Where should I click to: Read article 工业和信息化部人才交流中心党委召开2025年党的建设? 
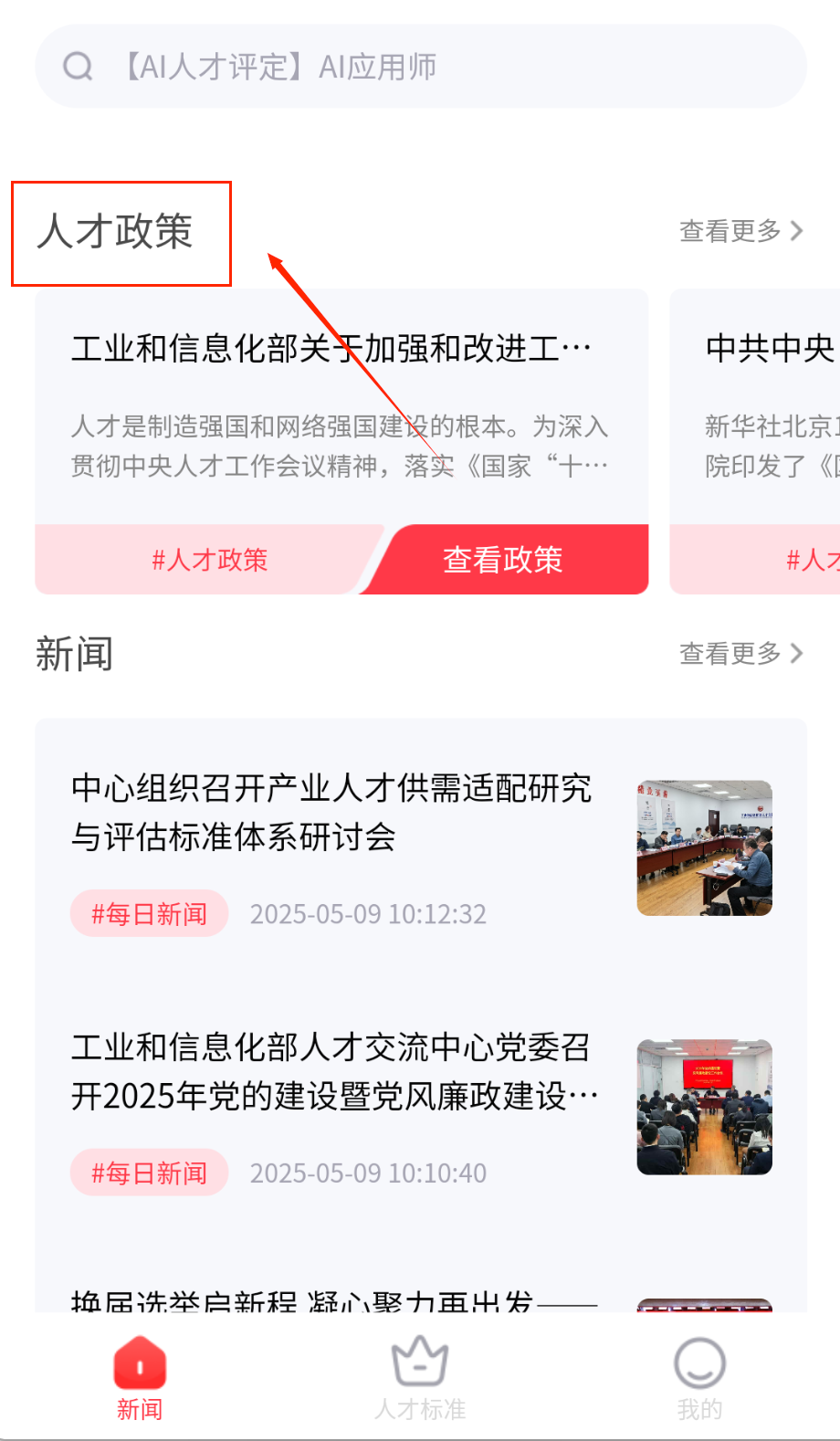333,1071
